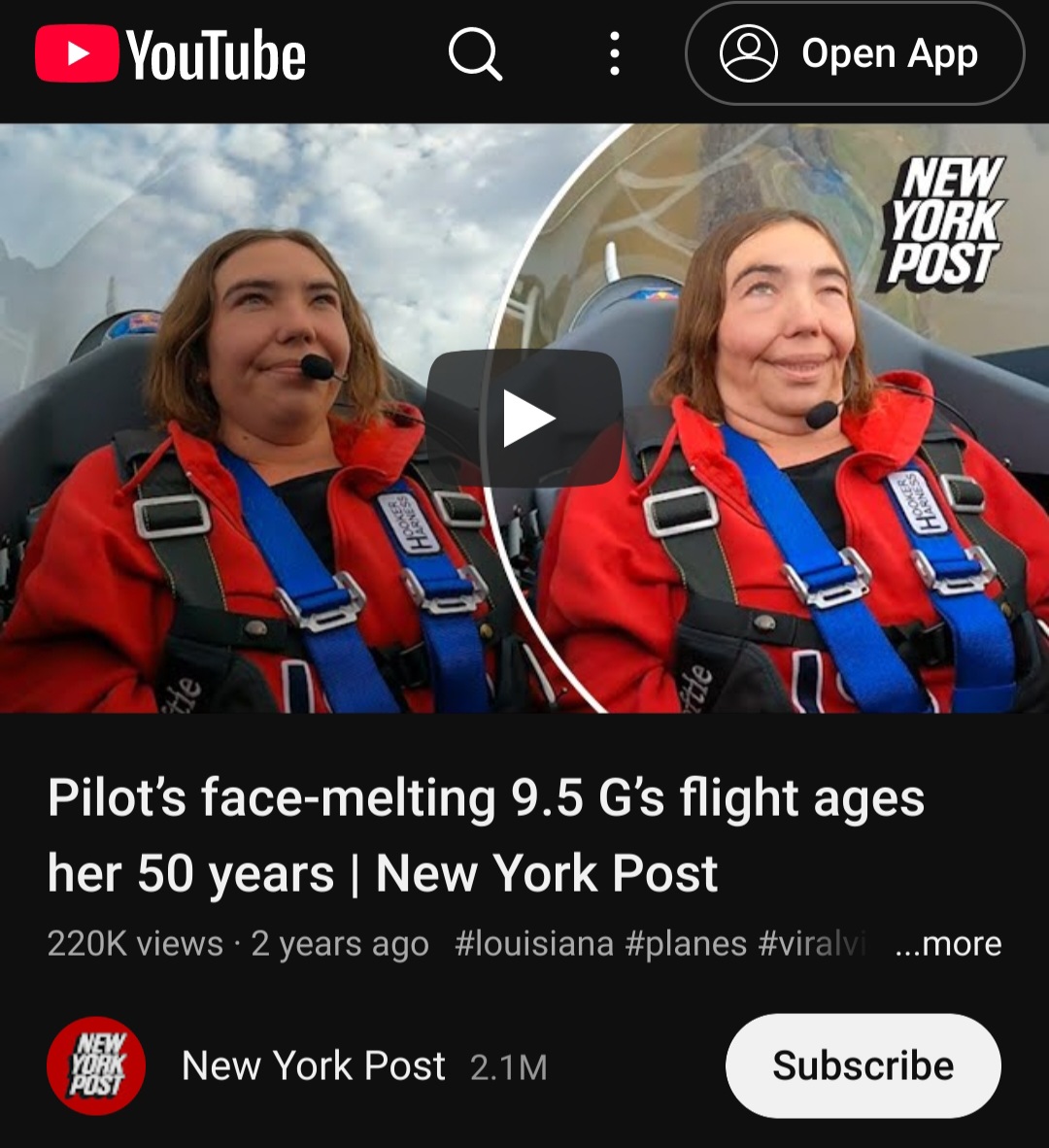1049x1148 pixels.
Task: Open the three-dot overflow menu
Action: click(x=614, y=53)
